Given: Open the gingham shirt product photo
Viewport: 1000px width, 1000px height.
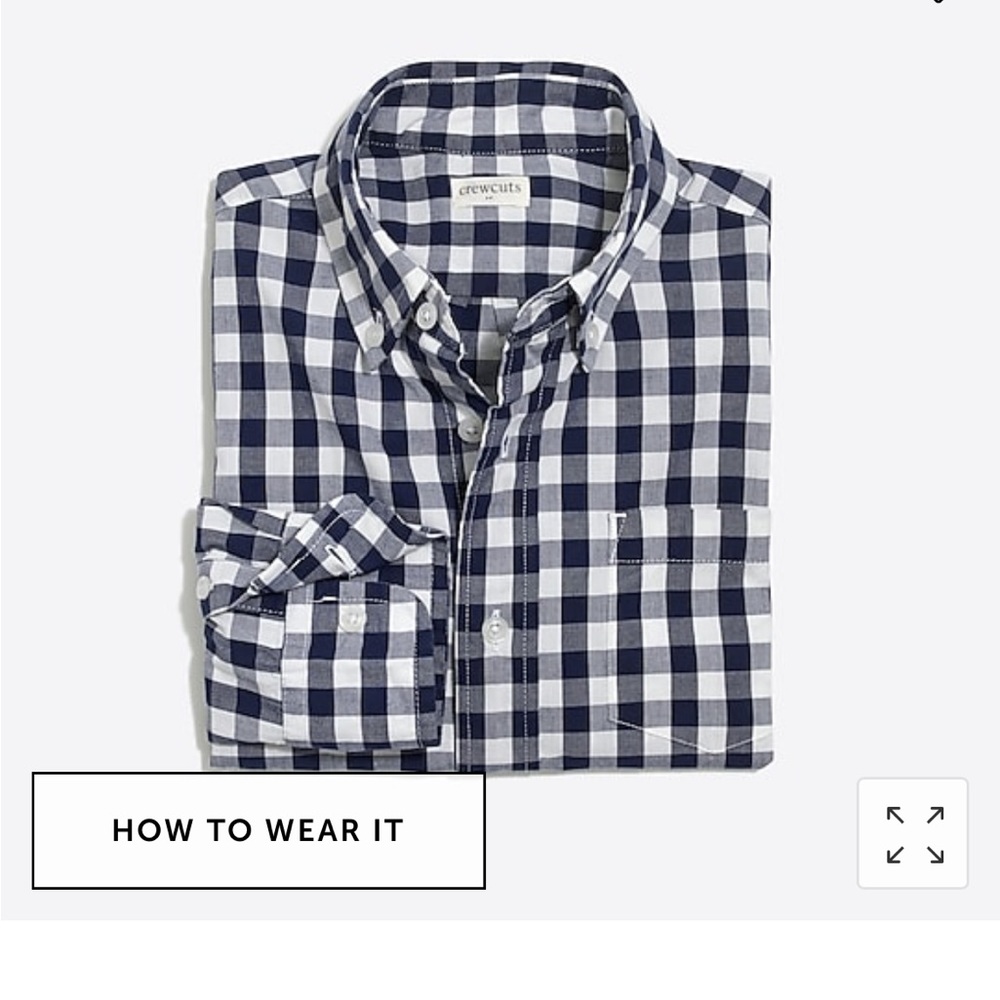Looking at the screenshot, I should click(x=490, y=420).
